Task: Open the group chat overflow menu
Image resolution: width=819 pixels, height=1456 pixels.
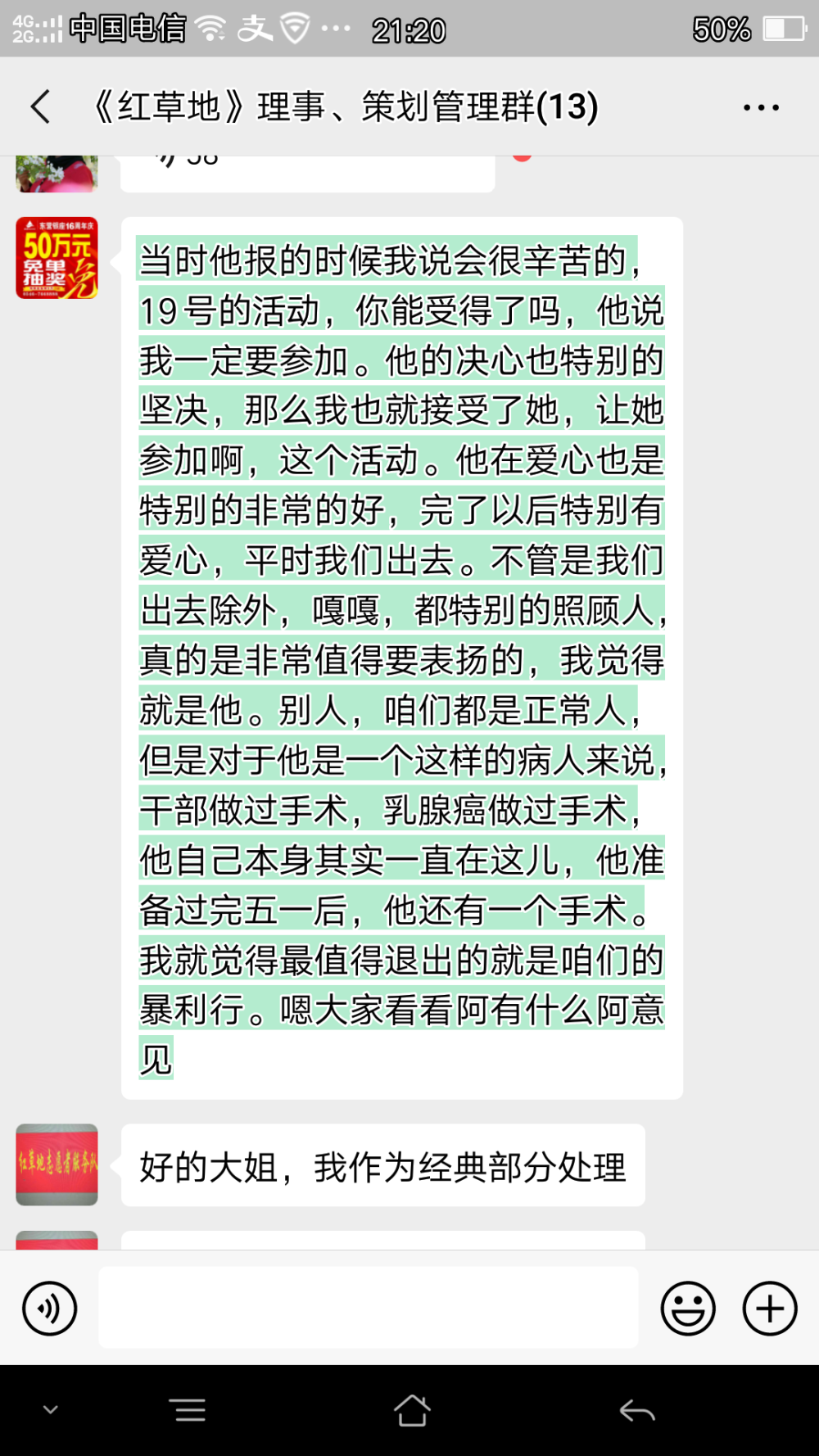Action: click(x=761, y=107)
